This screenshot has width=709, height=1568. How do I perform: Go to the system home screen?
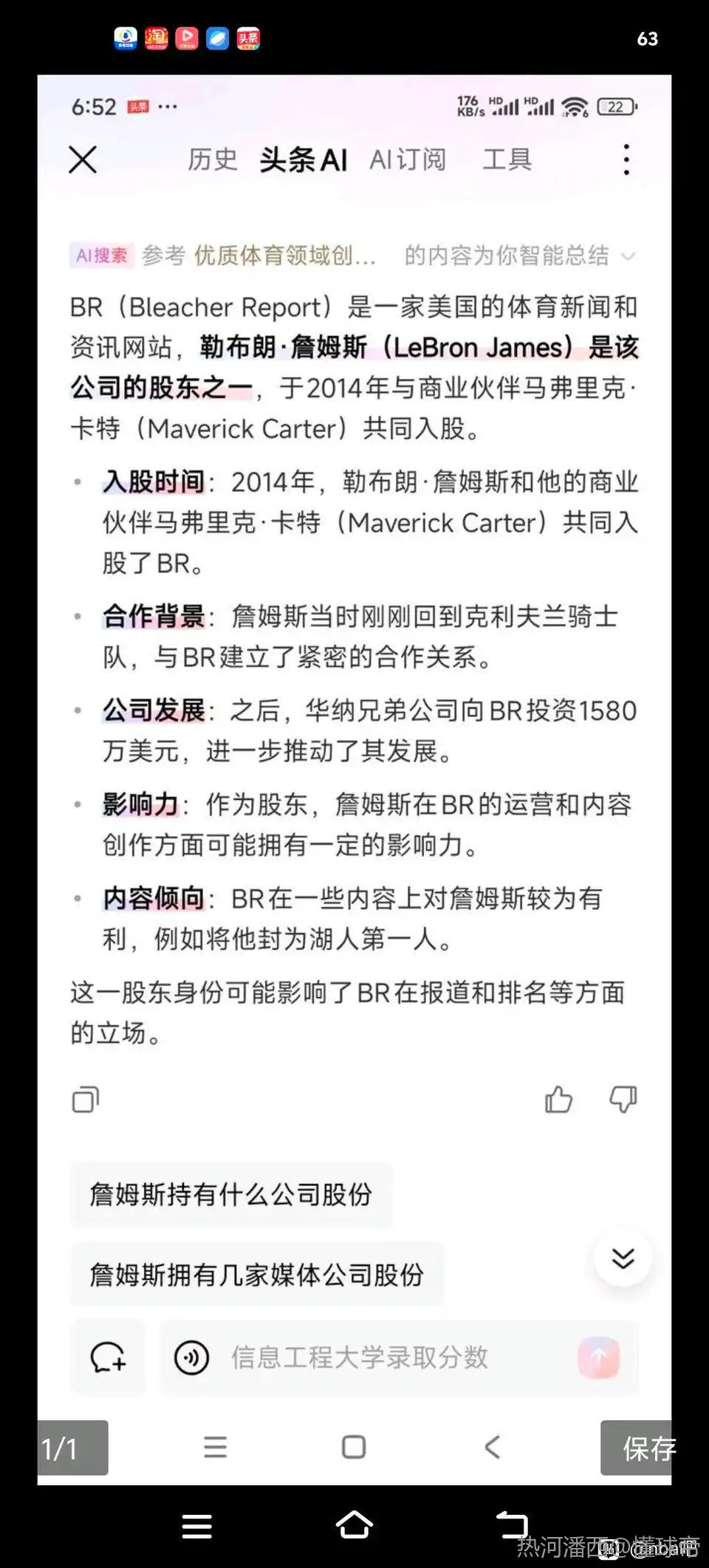354,1524
